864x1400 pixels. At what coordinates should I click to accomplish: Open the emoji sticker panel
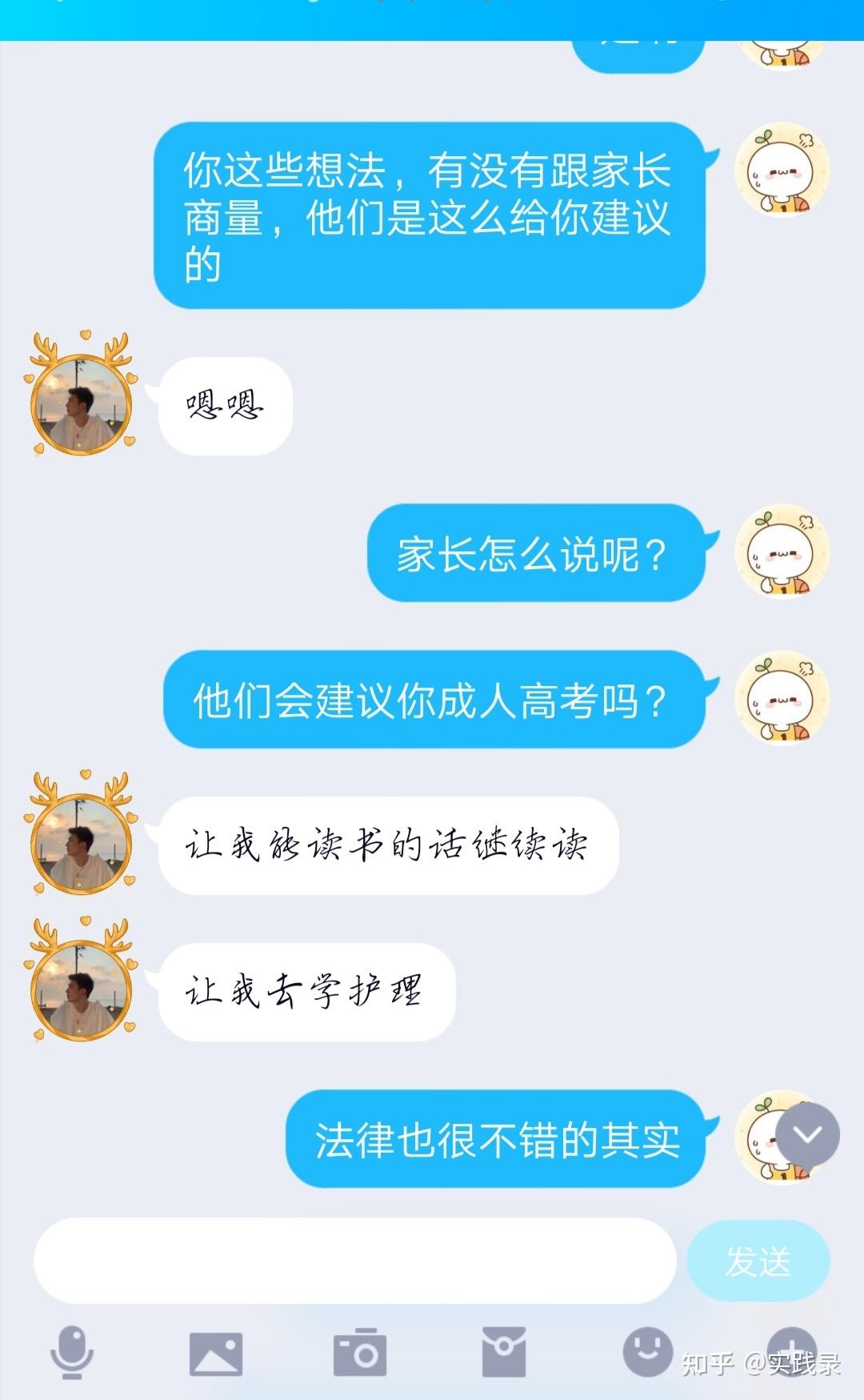point(648,1351)
